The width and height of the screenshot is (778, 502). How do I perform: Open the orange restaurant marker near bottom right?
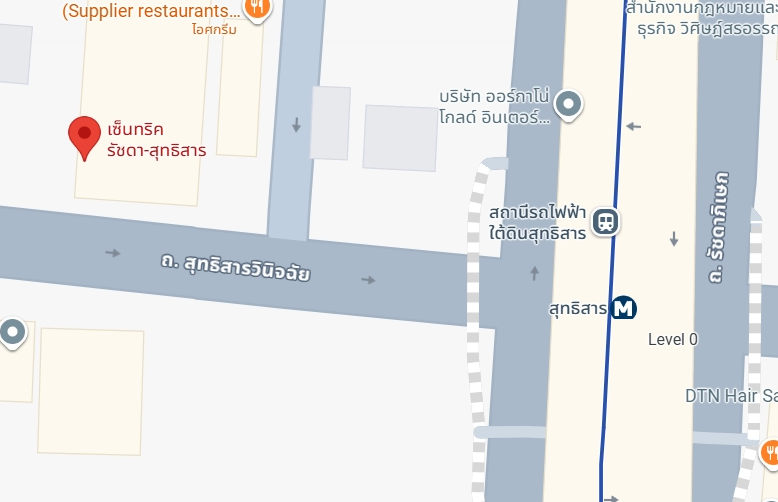(770, 454)
